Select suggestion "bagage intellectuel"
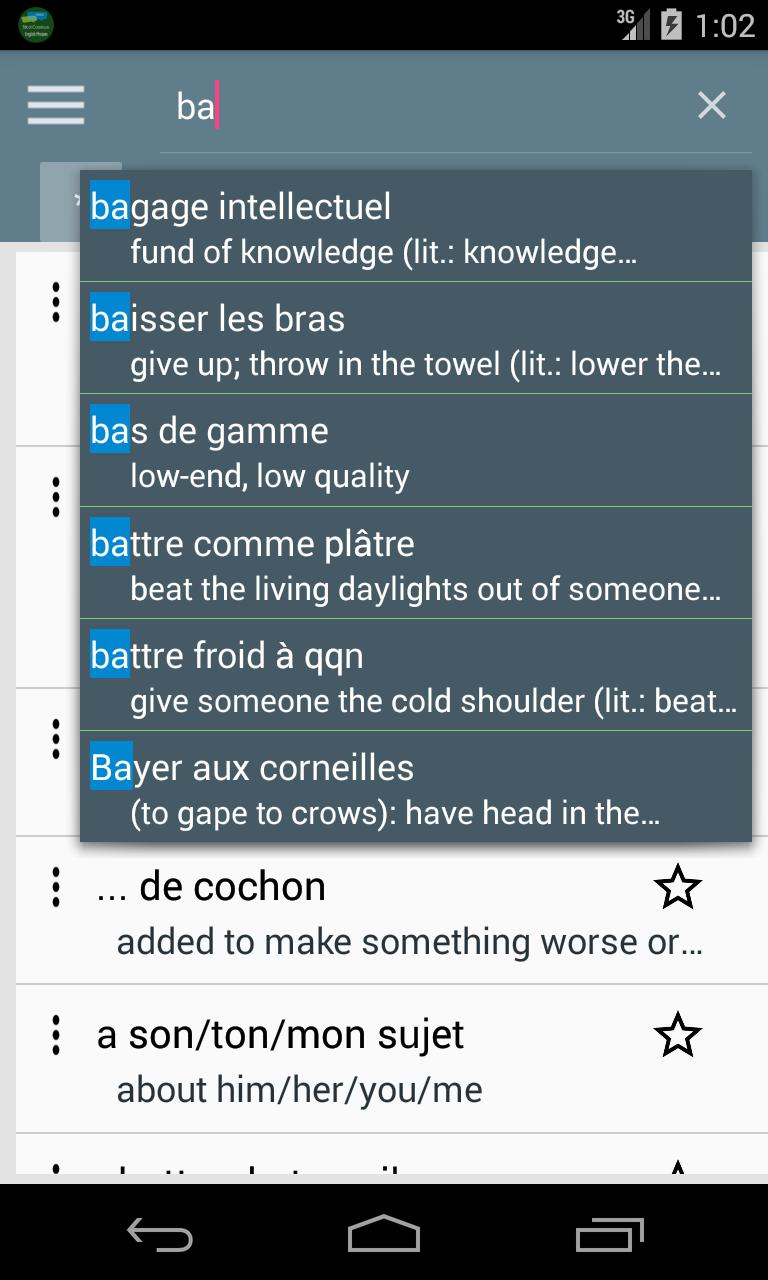The image size is (768, 1280). coord(415,227)
